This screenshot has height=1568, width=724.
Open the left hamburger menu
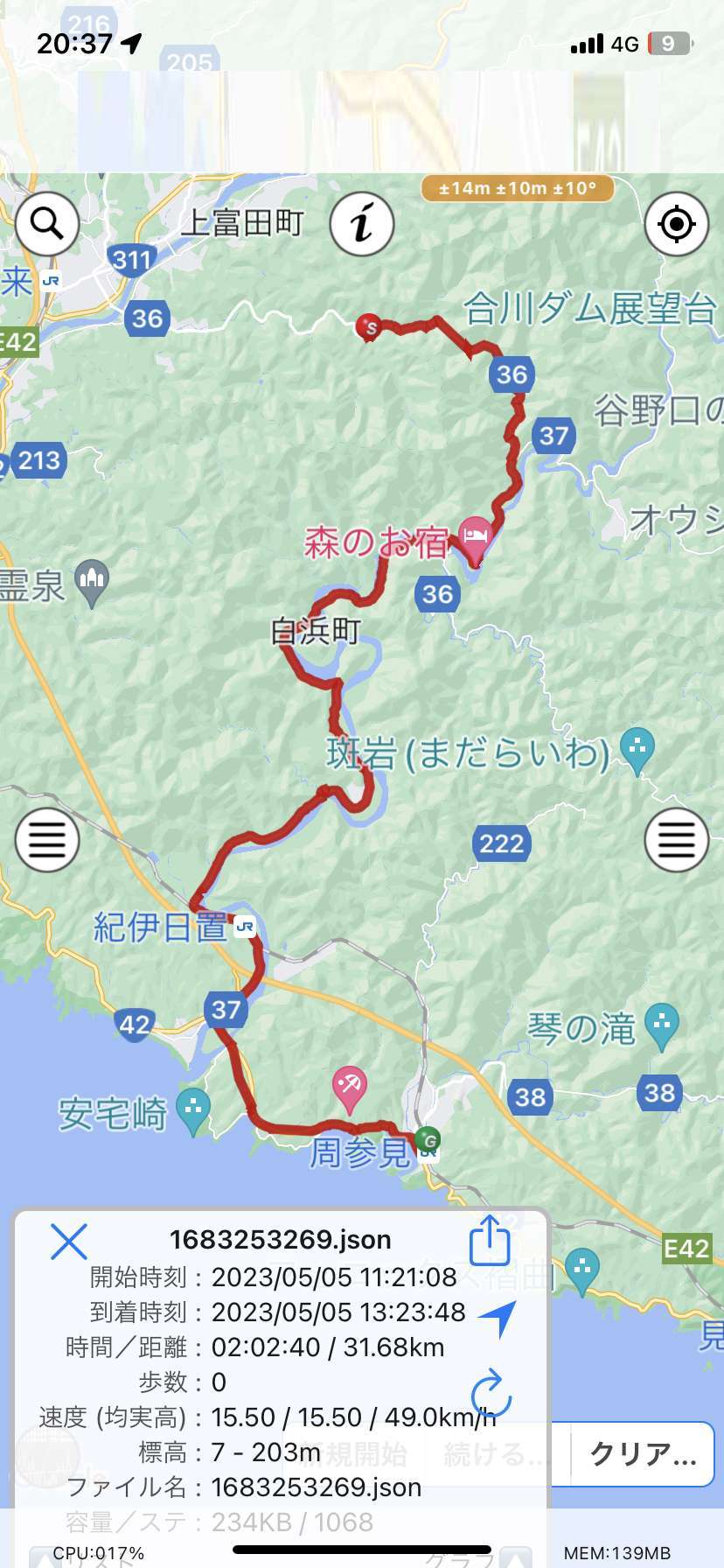click(47, 840)
